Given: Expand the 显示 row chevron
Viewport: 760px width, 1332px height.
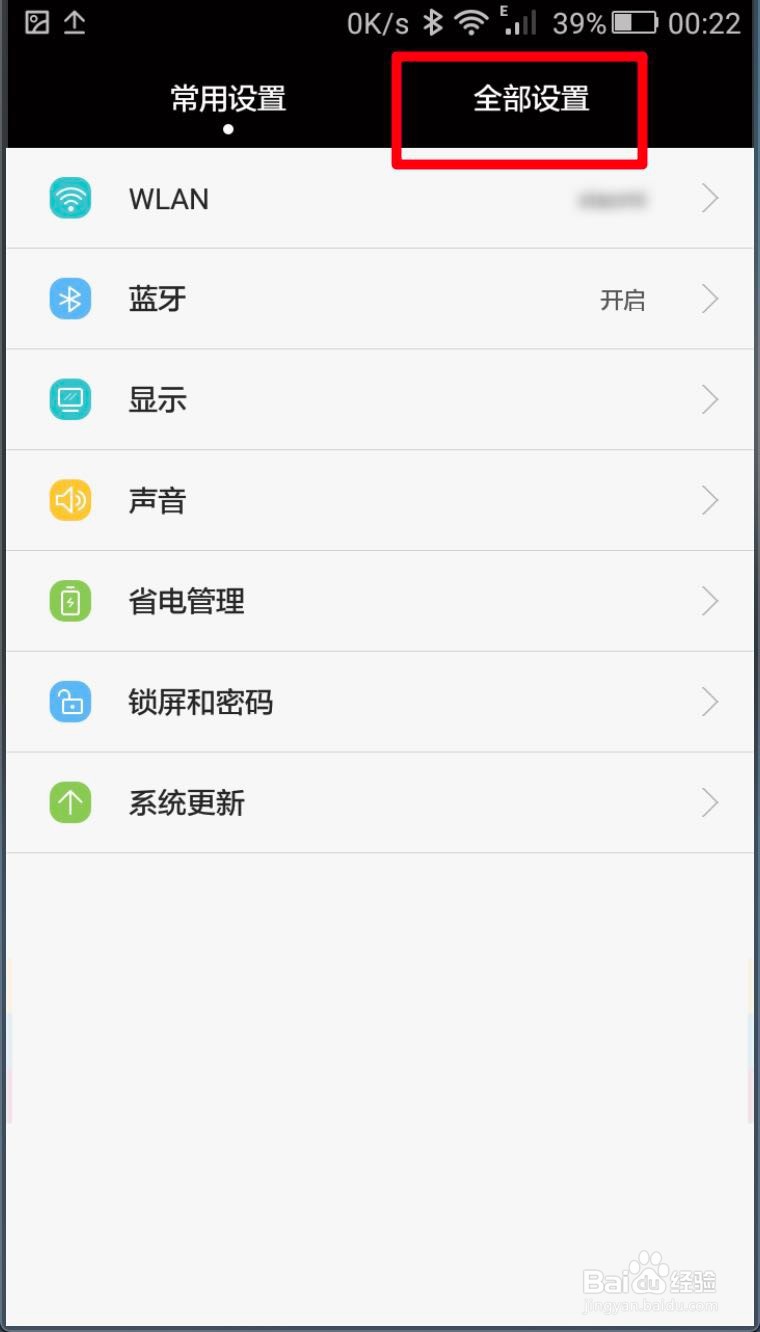Looking at the screenshot, I should click(x=710, y=399).
